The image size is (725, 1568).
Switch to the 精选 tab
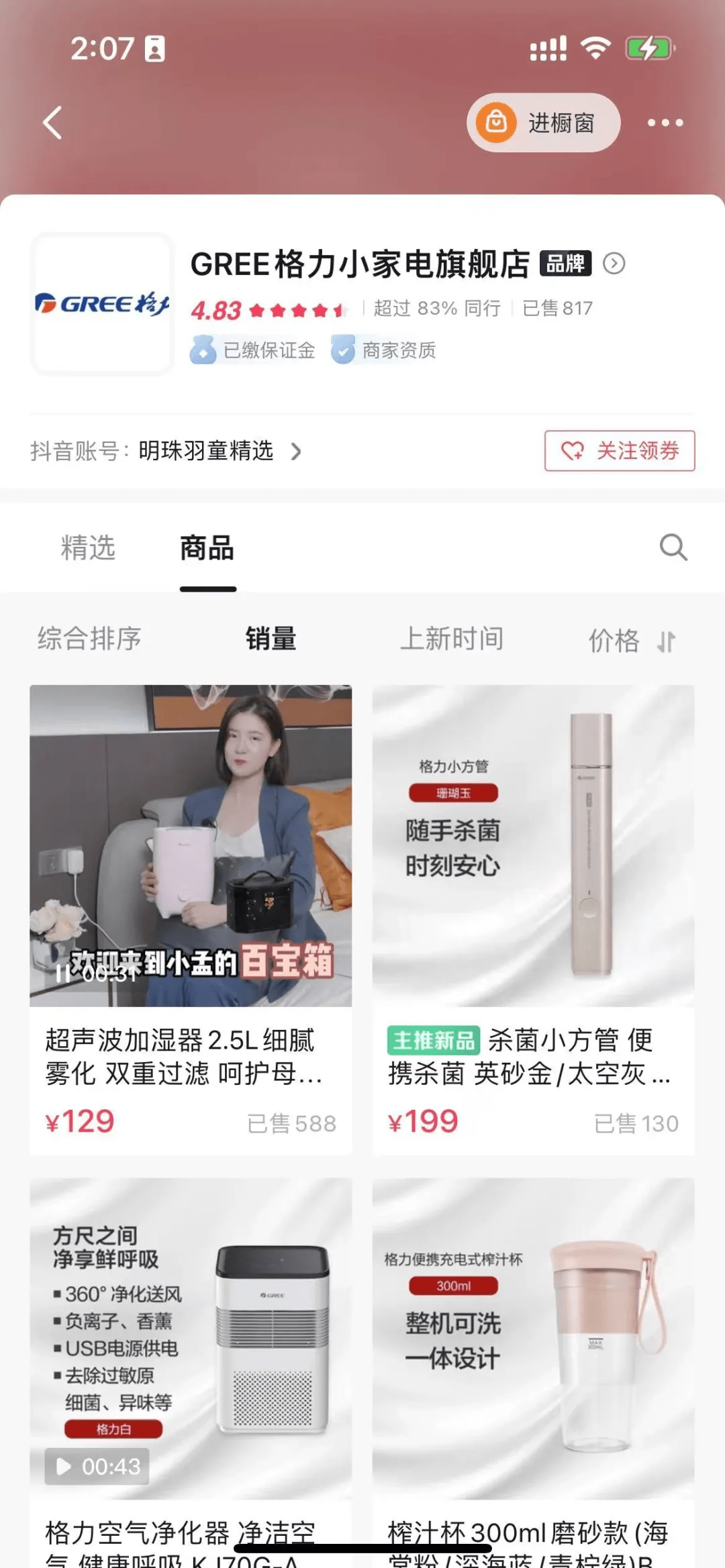pos(88,547)
